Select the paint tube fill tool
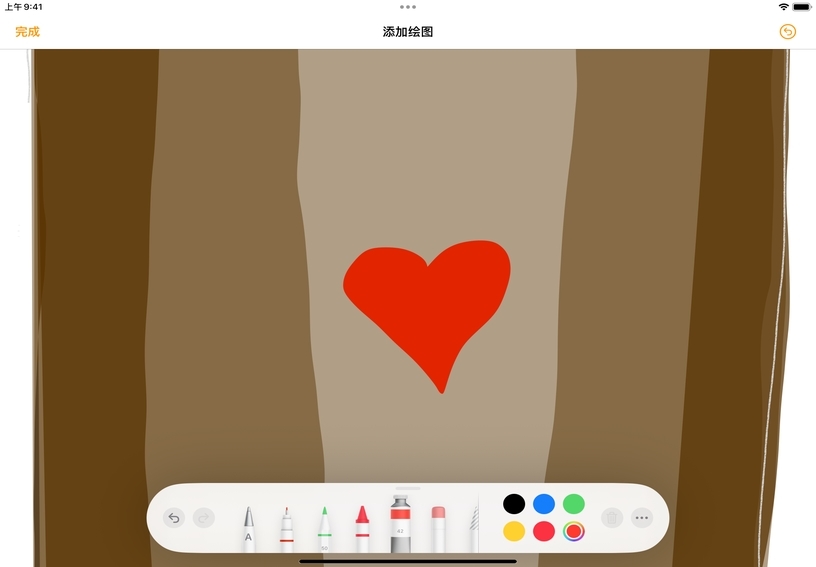Screen dimensions: 816x567 tap(400, 524)
